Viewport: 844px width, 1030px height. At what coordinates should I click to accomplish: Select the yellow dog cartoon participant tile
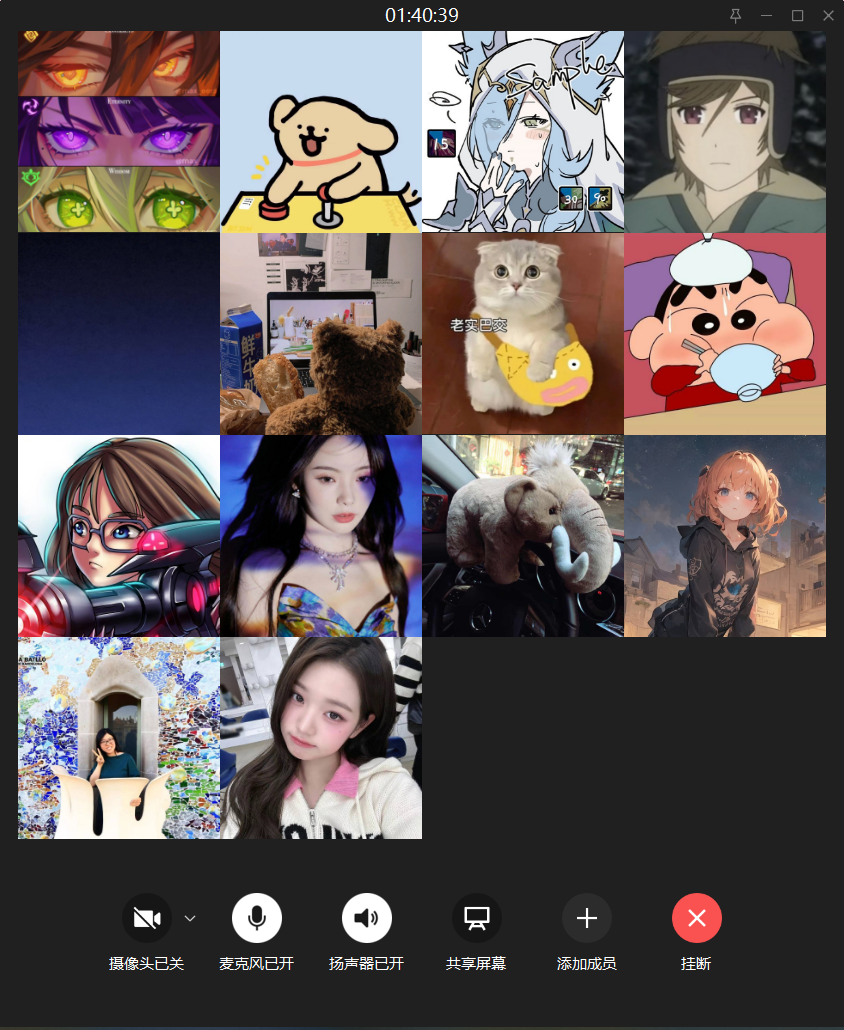point(321,132)
